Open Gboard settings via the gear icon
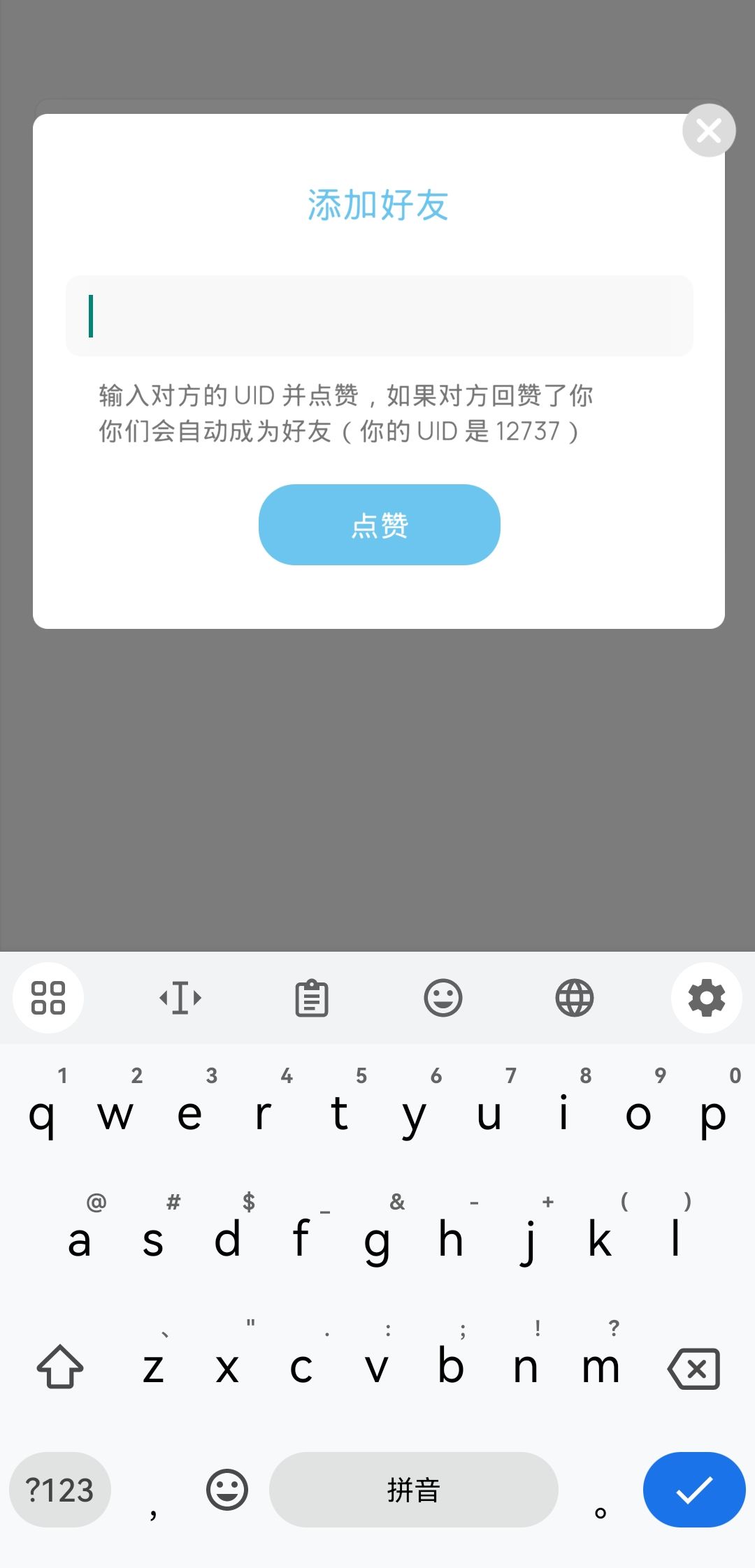The image size is (755, 1568). click(706, 998)
